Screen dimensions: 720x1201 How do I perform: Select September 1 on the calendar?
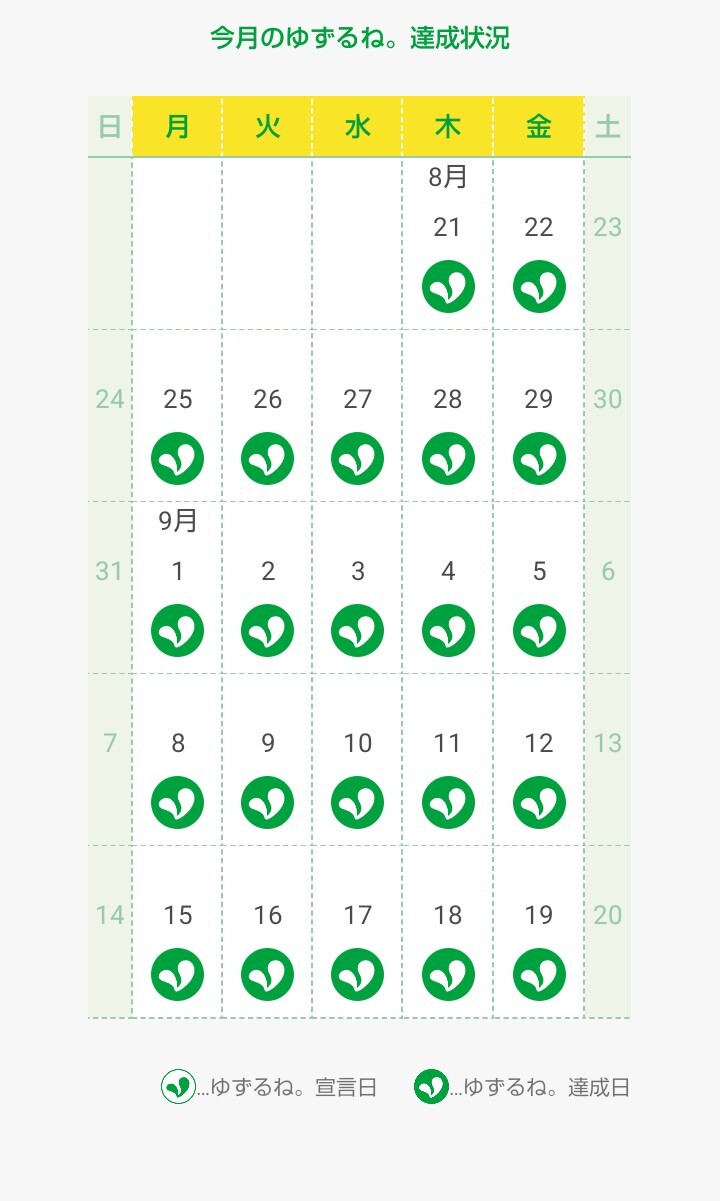pyautogui.click(x=178, y=572)
